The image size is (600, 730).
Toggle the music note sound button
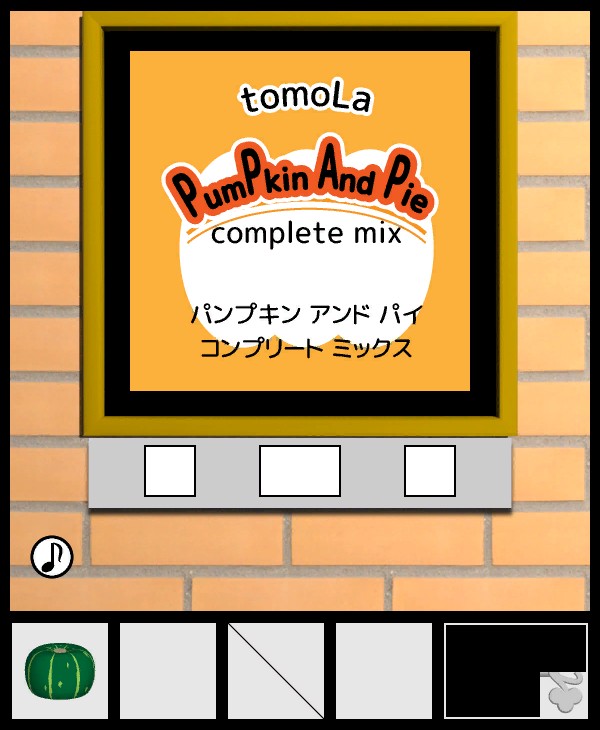click(x=52, y=557)
